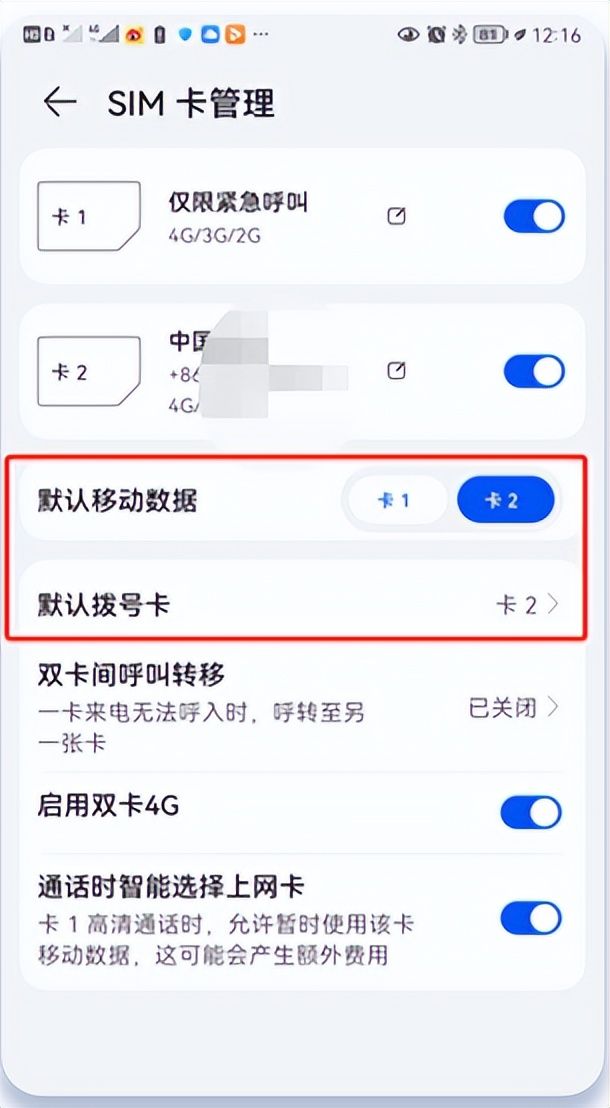Open 双卡间呼叫转移 settings
Image resolution: width=610 pixels, height=1108 pixels.
click(300, 707)
